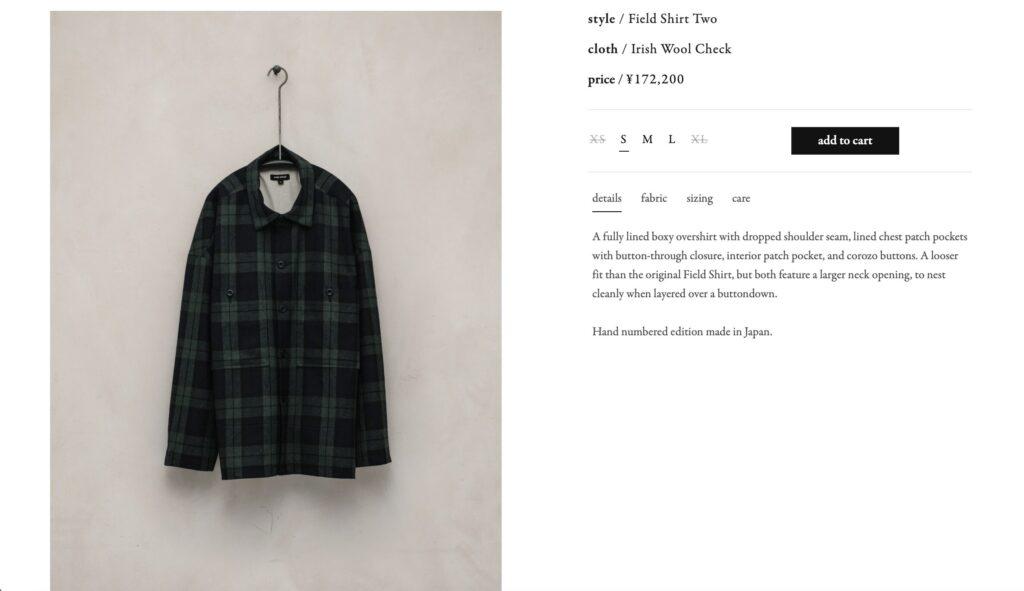Image resolution: width=1024 pixels, height=591 pixels.
Task: Select size M
Action: pos(647,140)
